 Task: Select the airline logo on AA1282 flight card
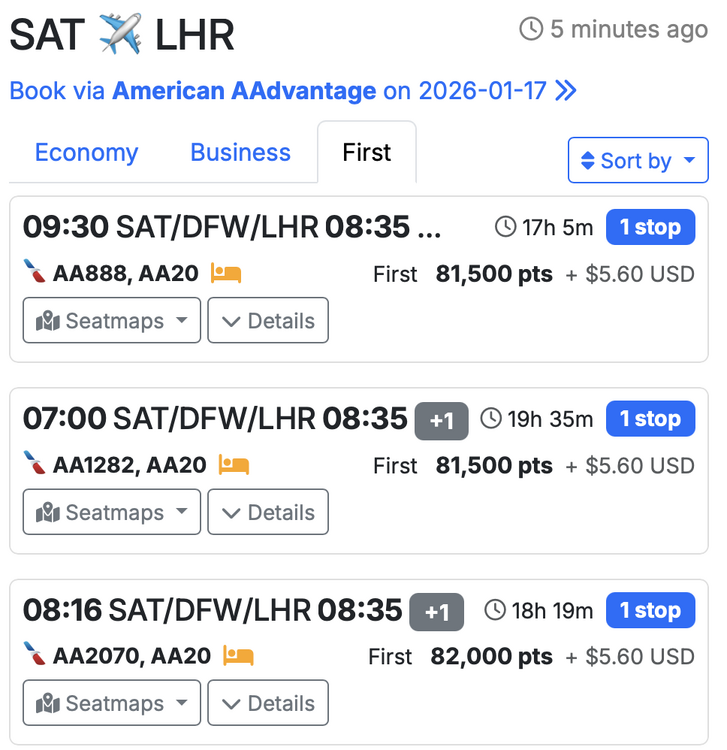(x=32, y=465)
